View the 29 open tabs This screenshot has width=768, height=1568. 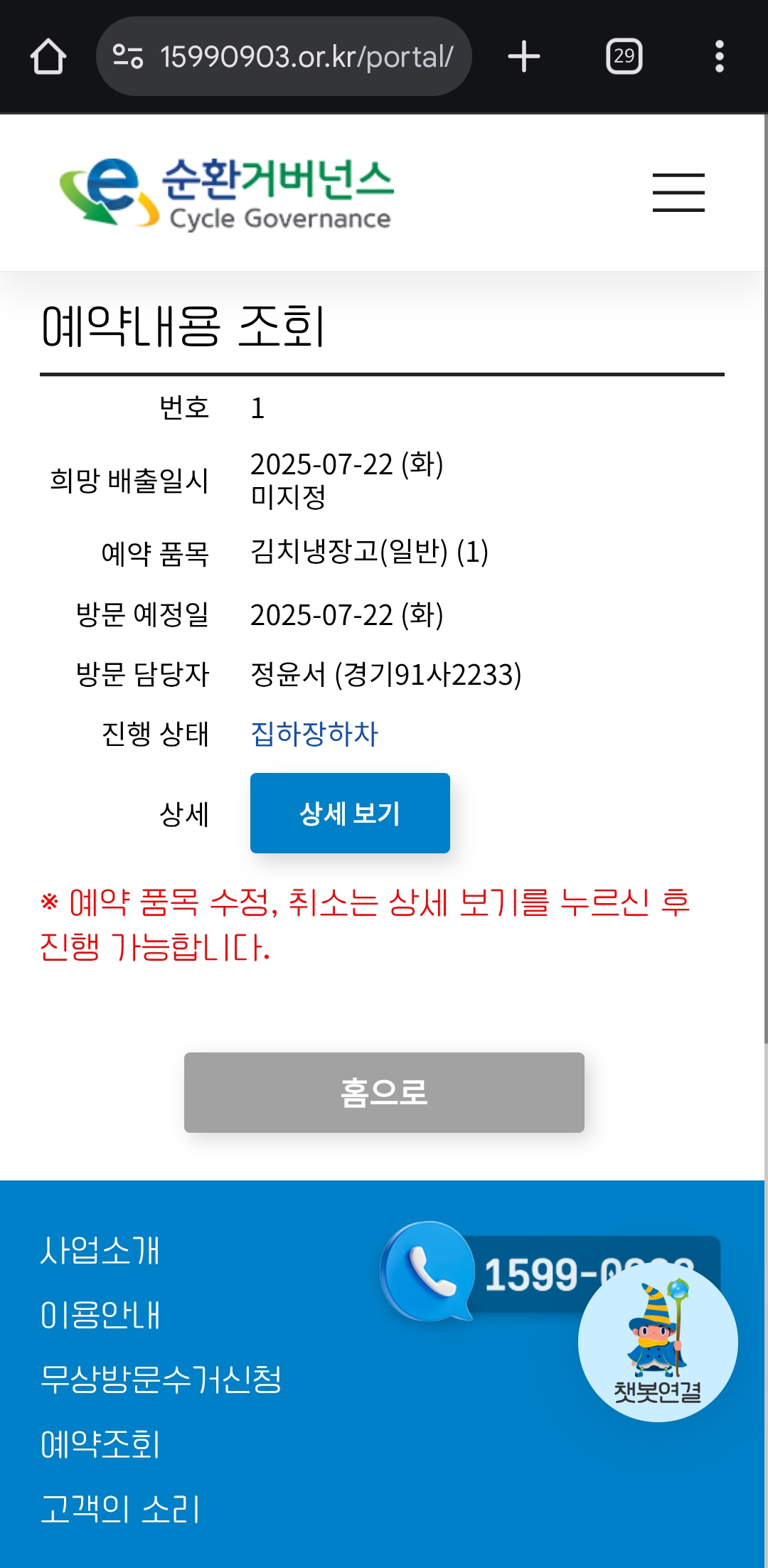[624, 57]
